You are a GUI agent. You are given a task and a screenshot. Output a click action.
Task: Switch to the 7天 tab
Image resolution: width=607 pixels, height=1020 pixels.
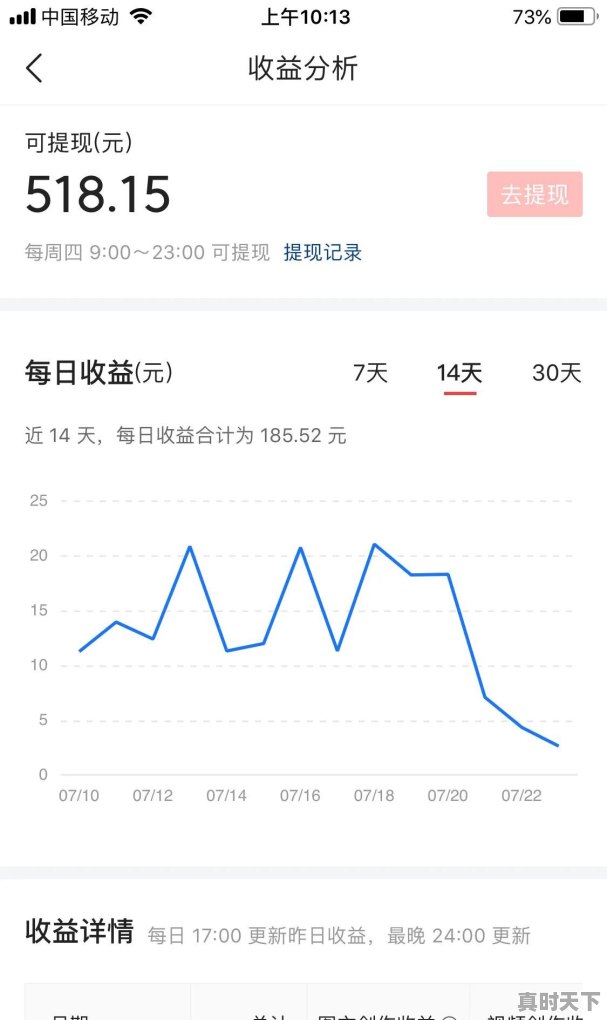(x=370, y=373)
